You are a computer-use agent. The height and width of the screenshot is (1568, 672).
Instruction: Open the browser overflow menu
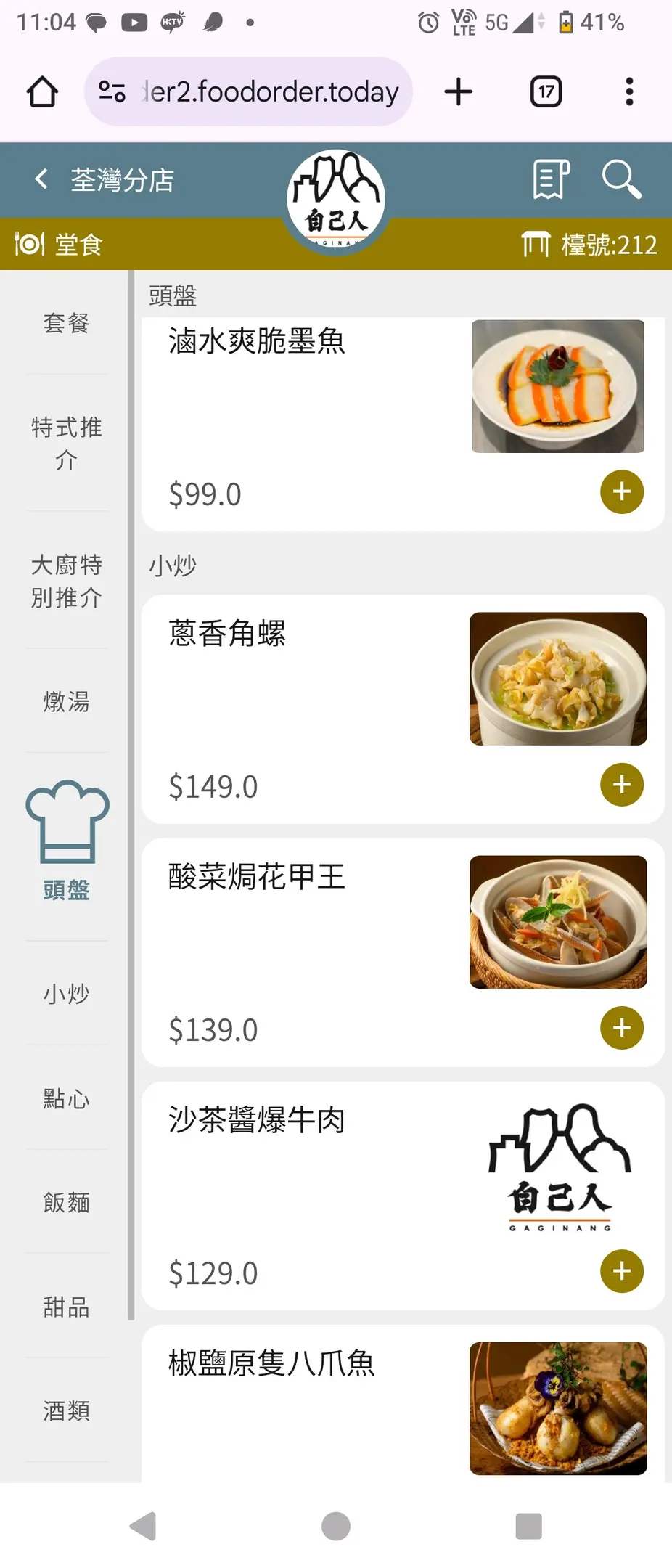point(629,92)
